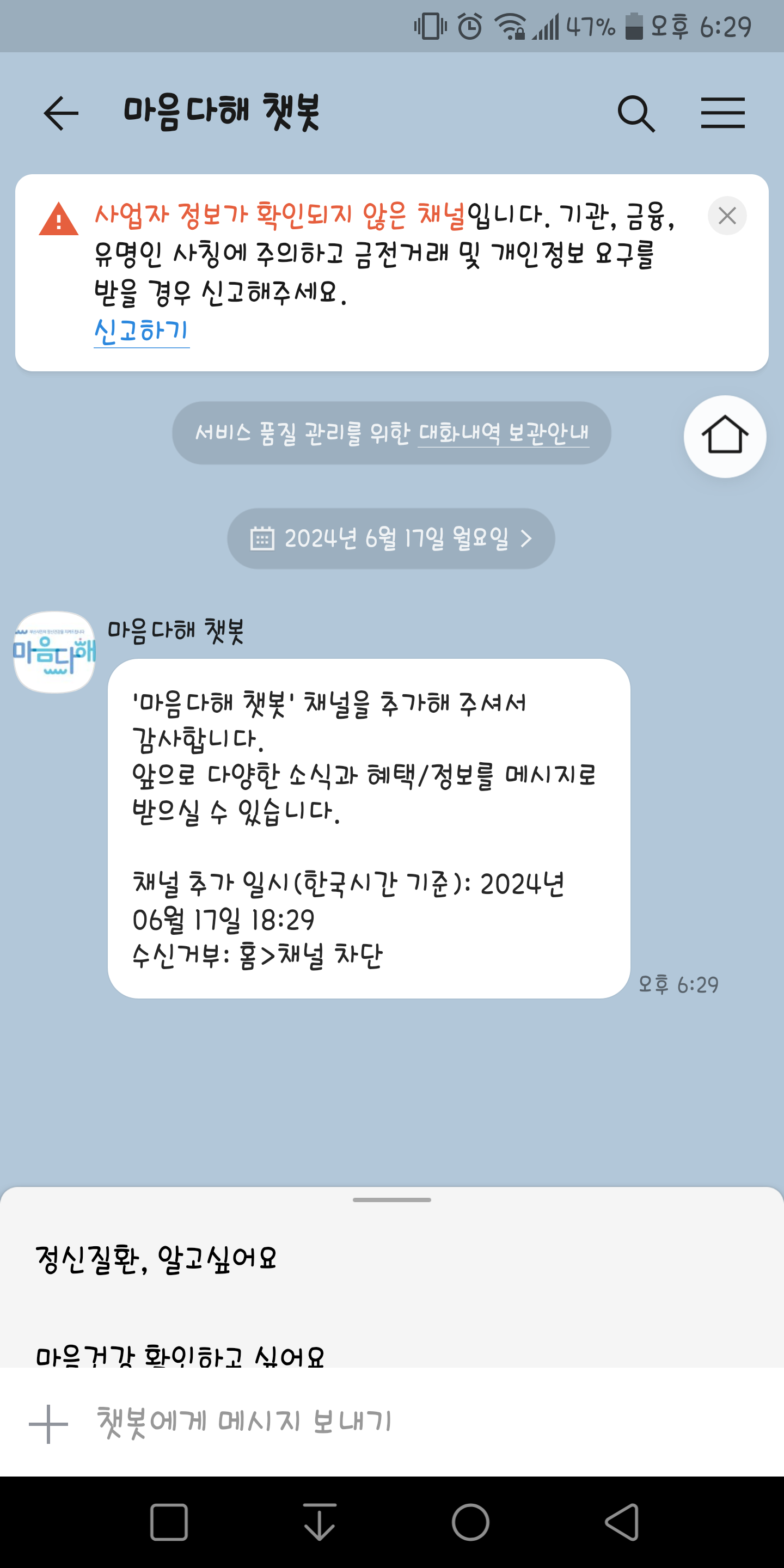The image size is (784, 1568).
Task: Select 정신질환, 알고싶어요 menu option
Action: [156, 1259]
